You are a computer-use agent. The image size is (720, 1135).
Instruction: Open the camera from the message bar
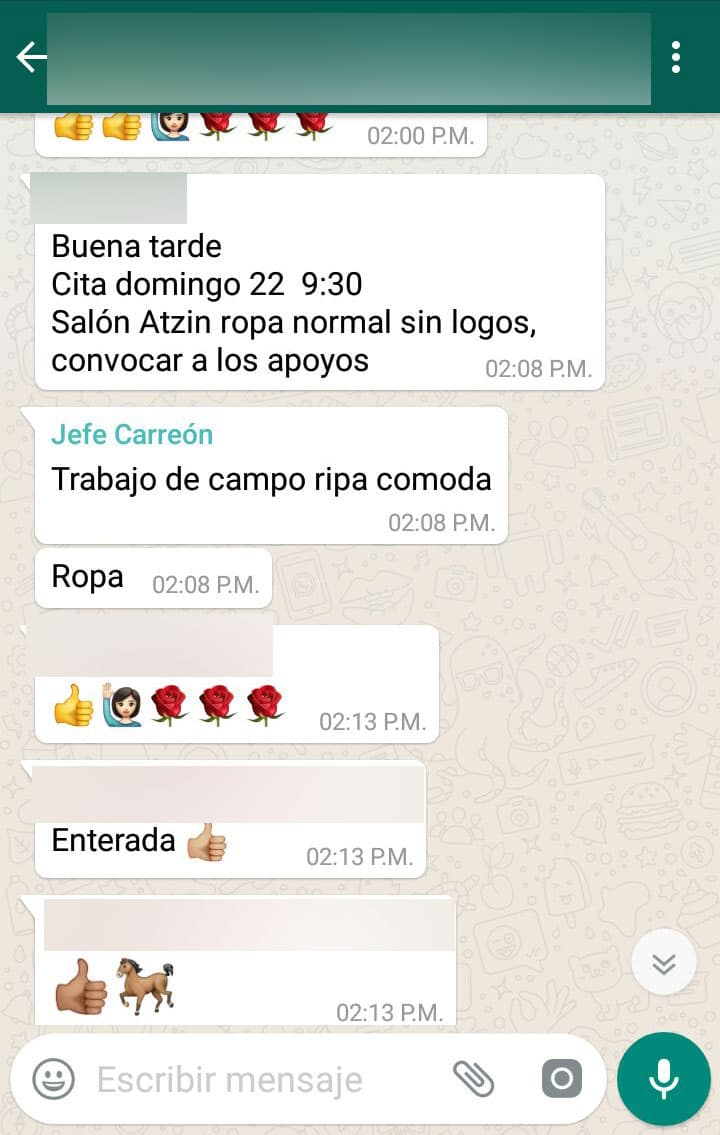560,1078
